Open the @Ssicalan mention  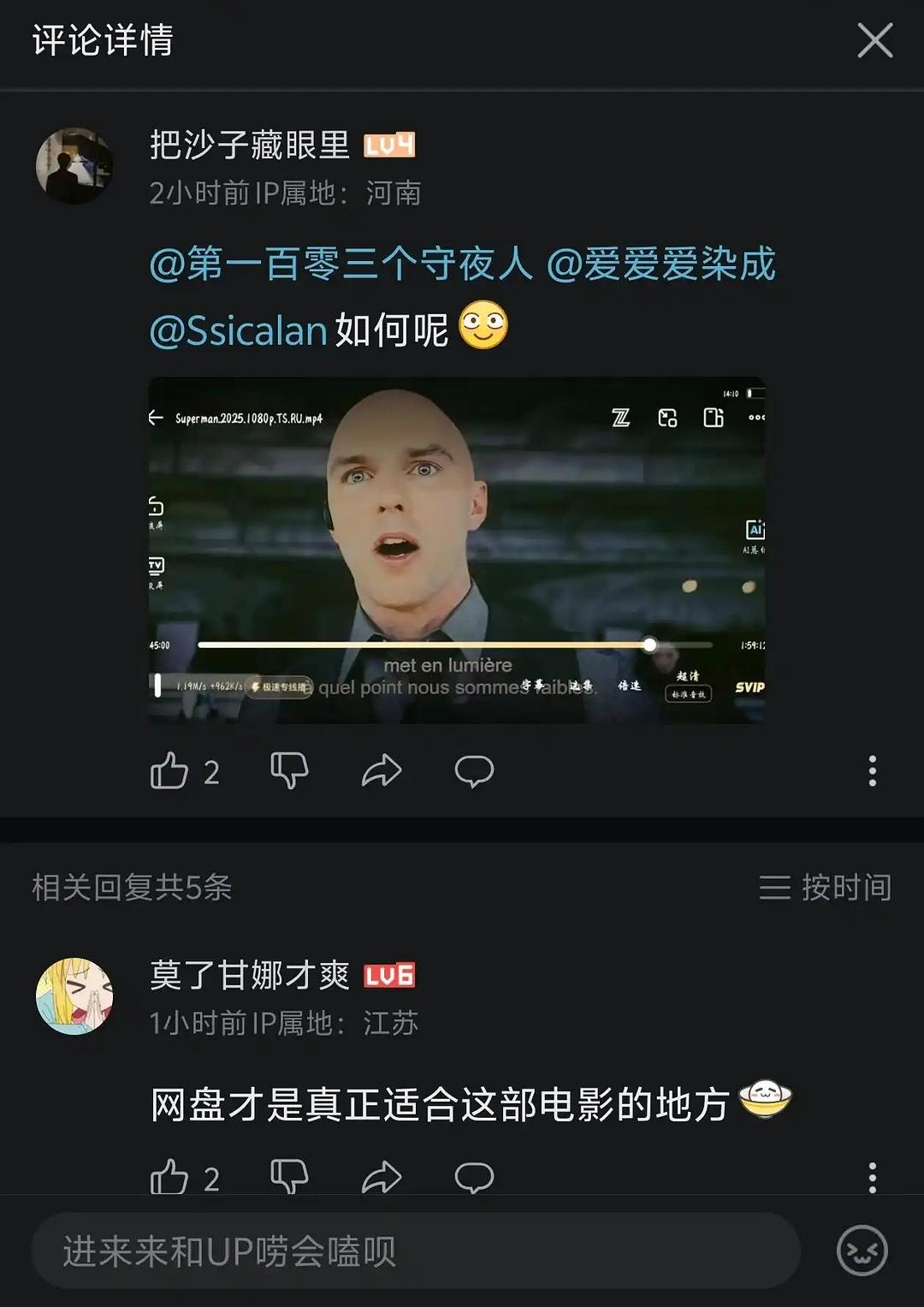pos(238,330)
